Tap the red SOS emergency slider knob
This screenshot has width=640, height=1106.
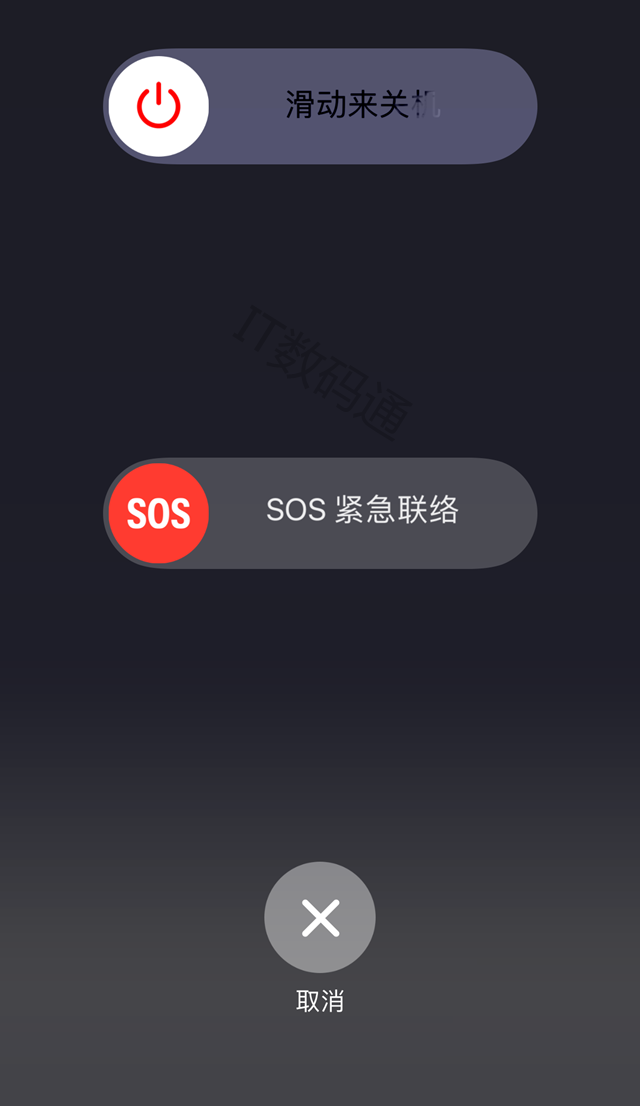(x=158, y=513)
